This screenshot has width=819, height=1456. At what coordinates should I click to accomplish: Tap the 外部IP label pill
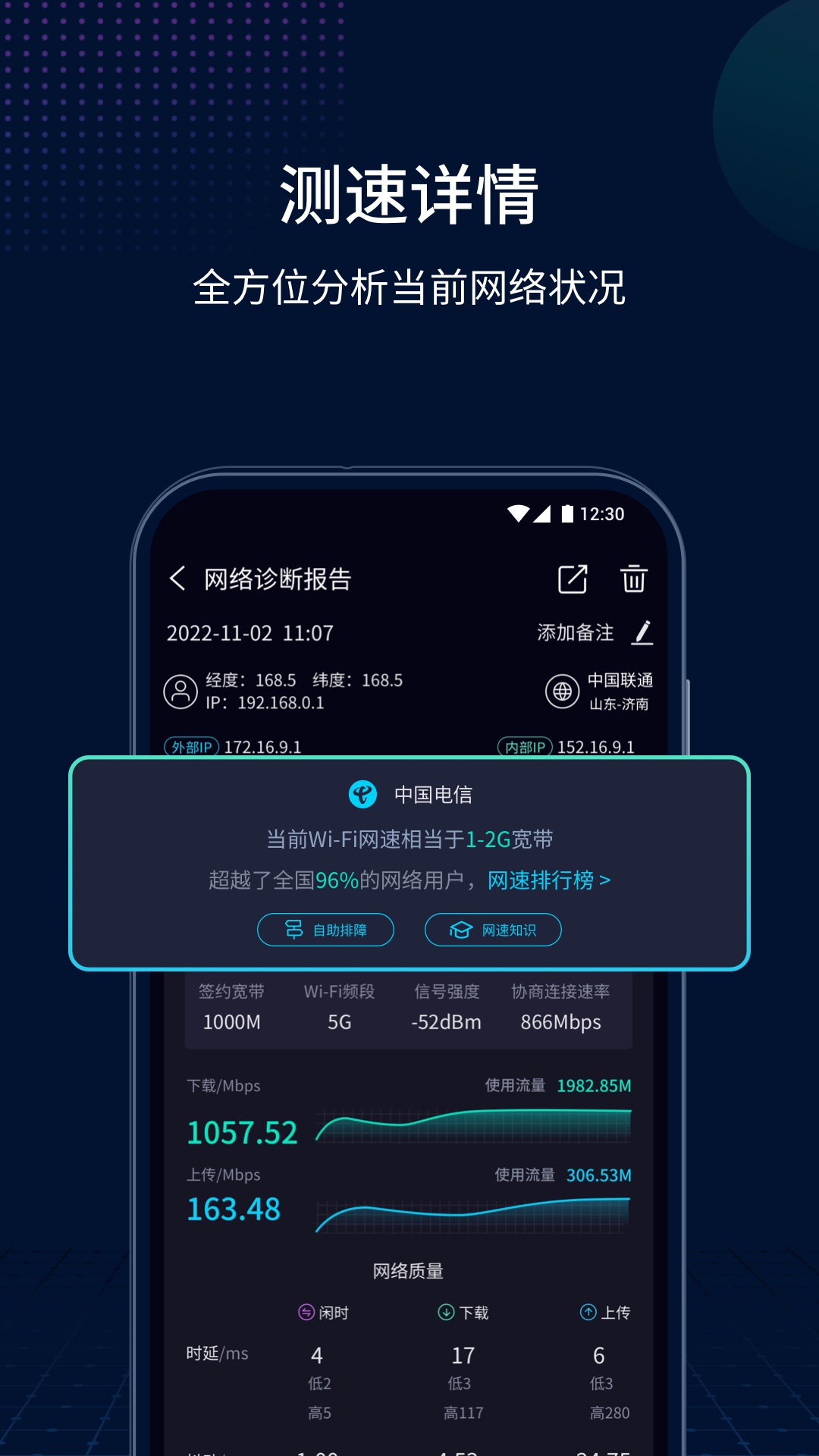click(x=191, y=748)
